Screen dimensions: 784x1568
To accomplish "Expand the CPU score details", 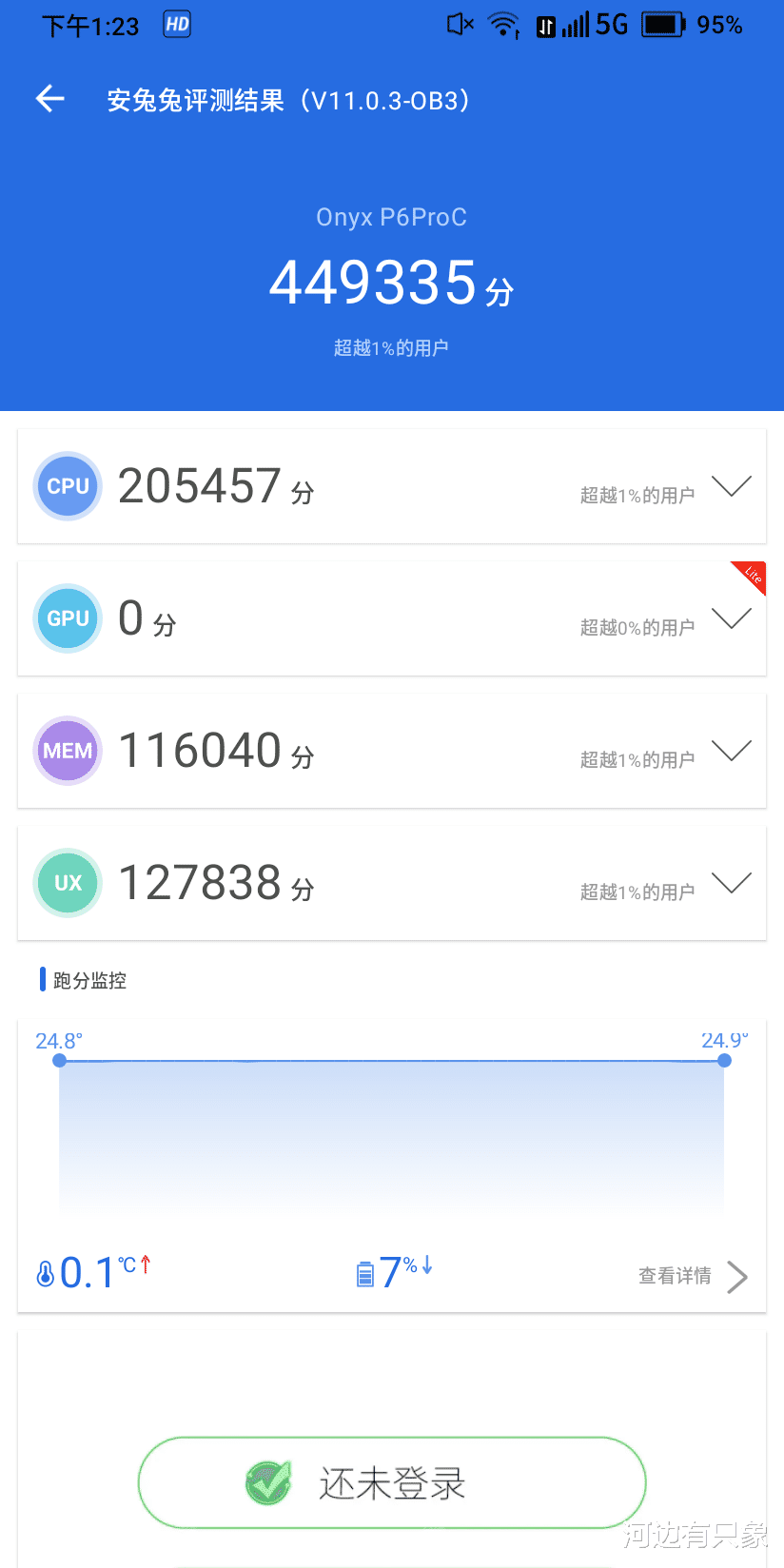I will [x=731, y=486].
